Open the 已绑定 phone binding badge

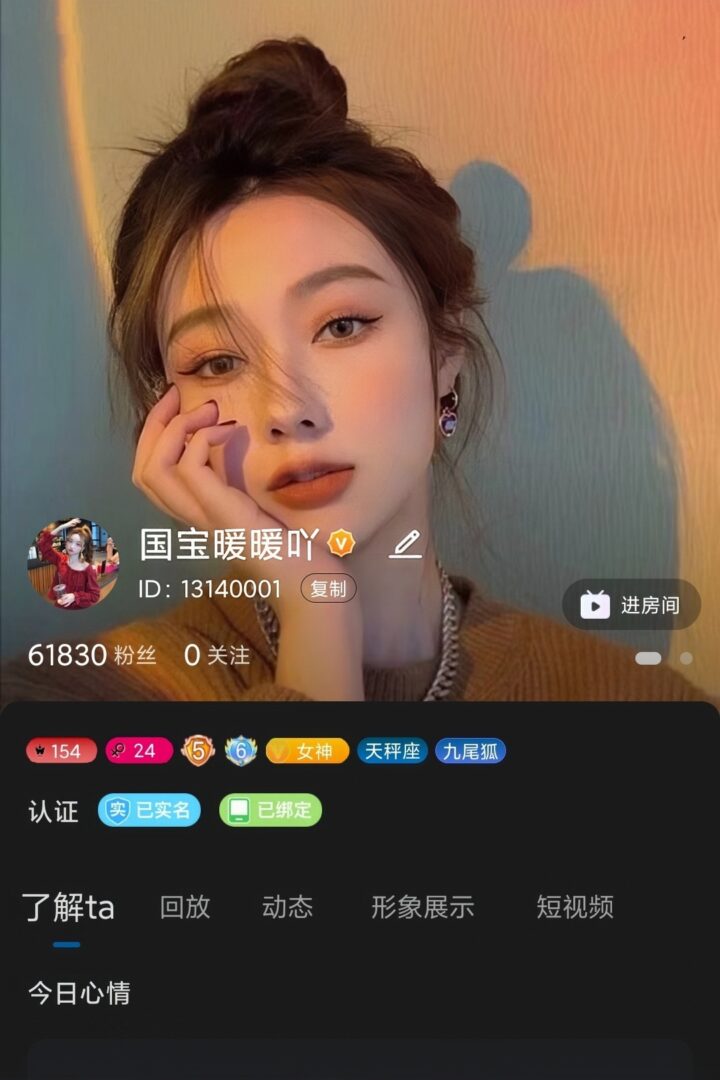pyautogui.click(x=270, y=810)
